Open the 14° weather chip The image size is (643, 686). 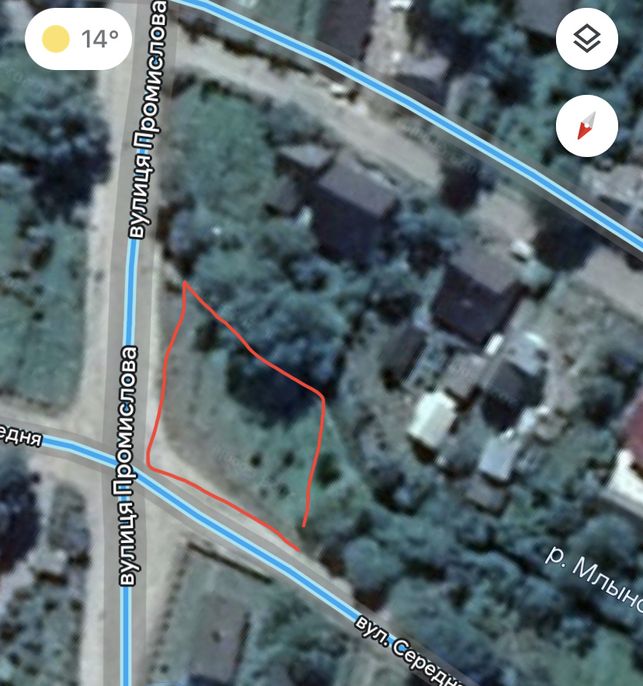pos(80,39)
